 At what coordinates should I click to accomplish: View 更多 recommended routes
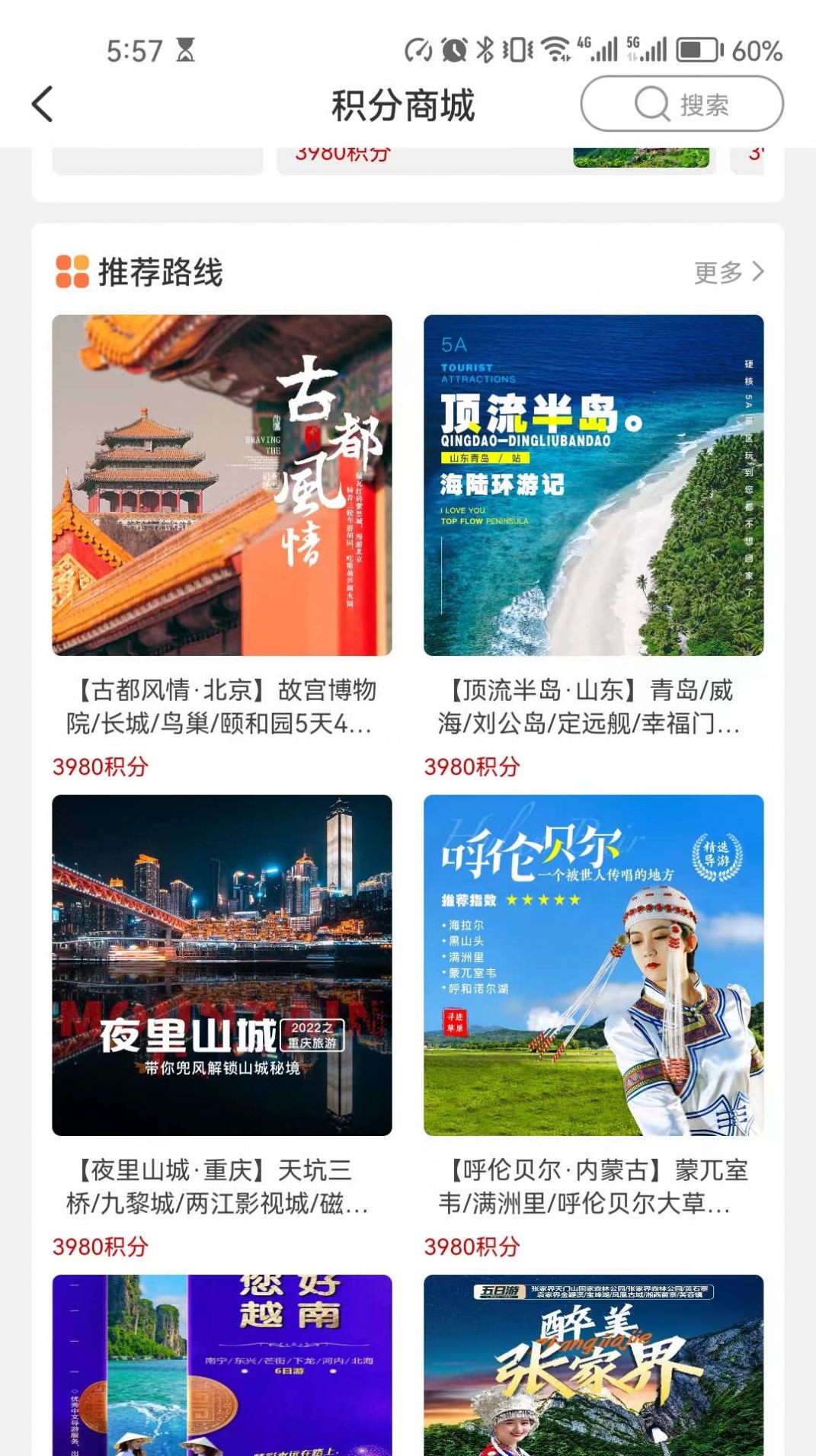click(x=728, y=272)
